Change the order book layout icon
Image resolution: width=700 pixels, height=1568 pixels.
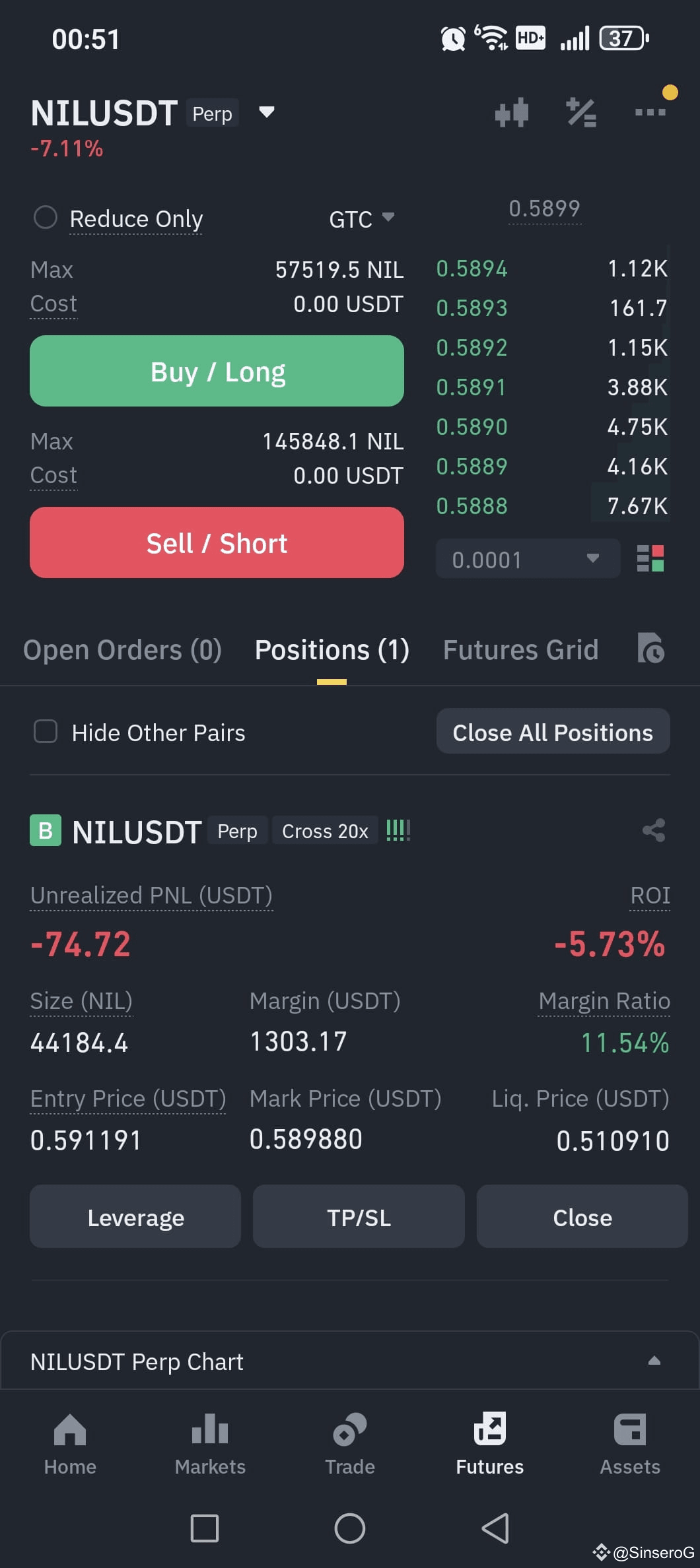[x=650, y=558]
